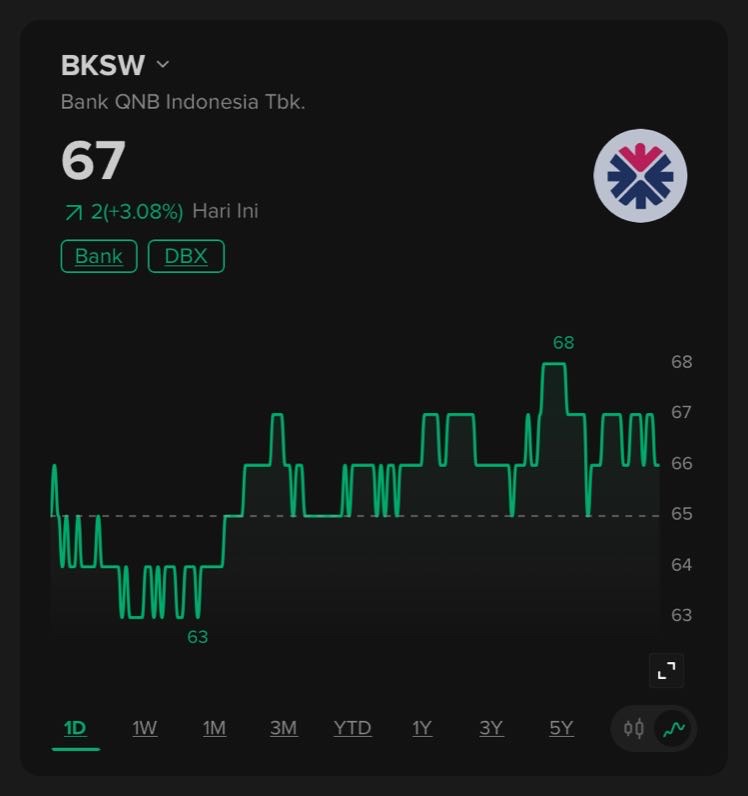View the 1Y chart
The width and height of the screenshot is (748, 796).
point(422,728)
